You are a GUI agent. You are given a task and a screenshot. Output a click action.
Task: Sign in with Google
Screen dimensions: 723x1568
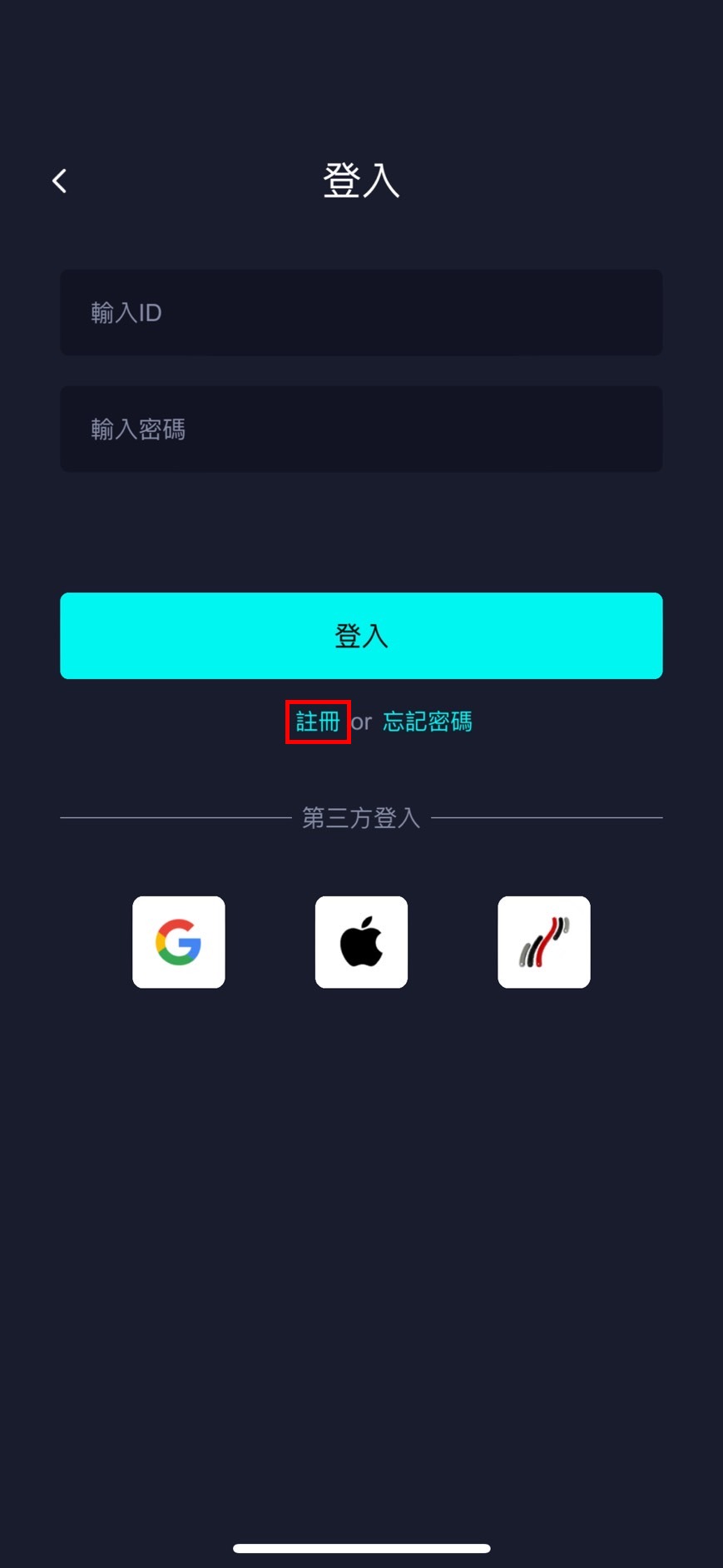point(179,942)
